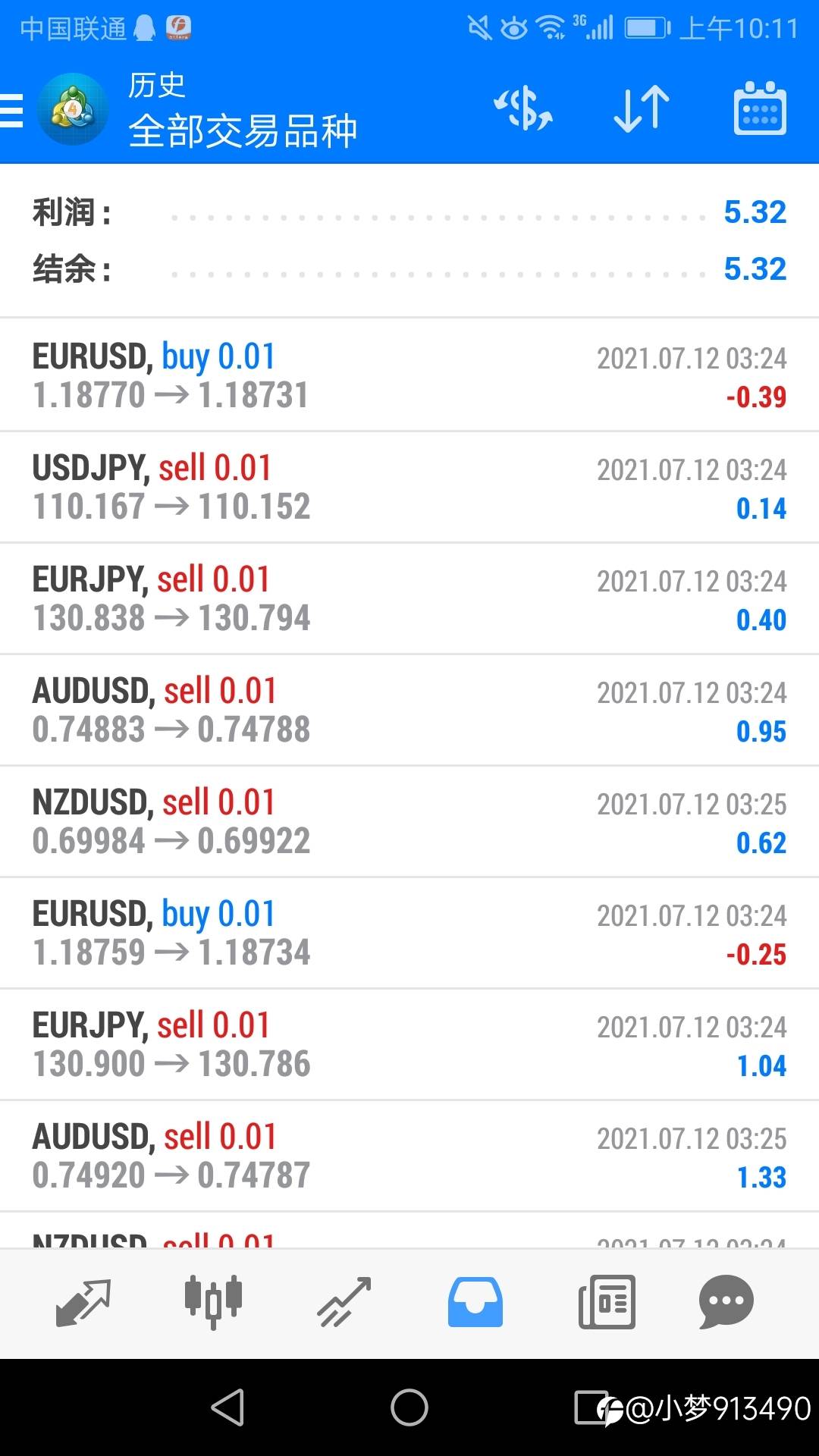Go to the News tab
Image resolution: width=819 pixels, height=1456 pixels.
click(x=607, y=1302)
